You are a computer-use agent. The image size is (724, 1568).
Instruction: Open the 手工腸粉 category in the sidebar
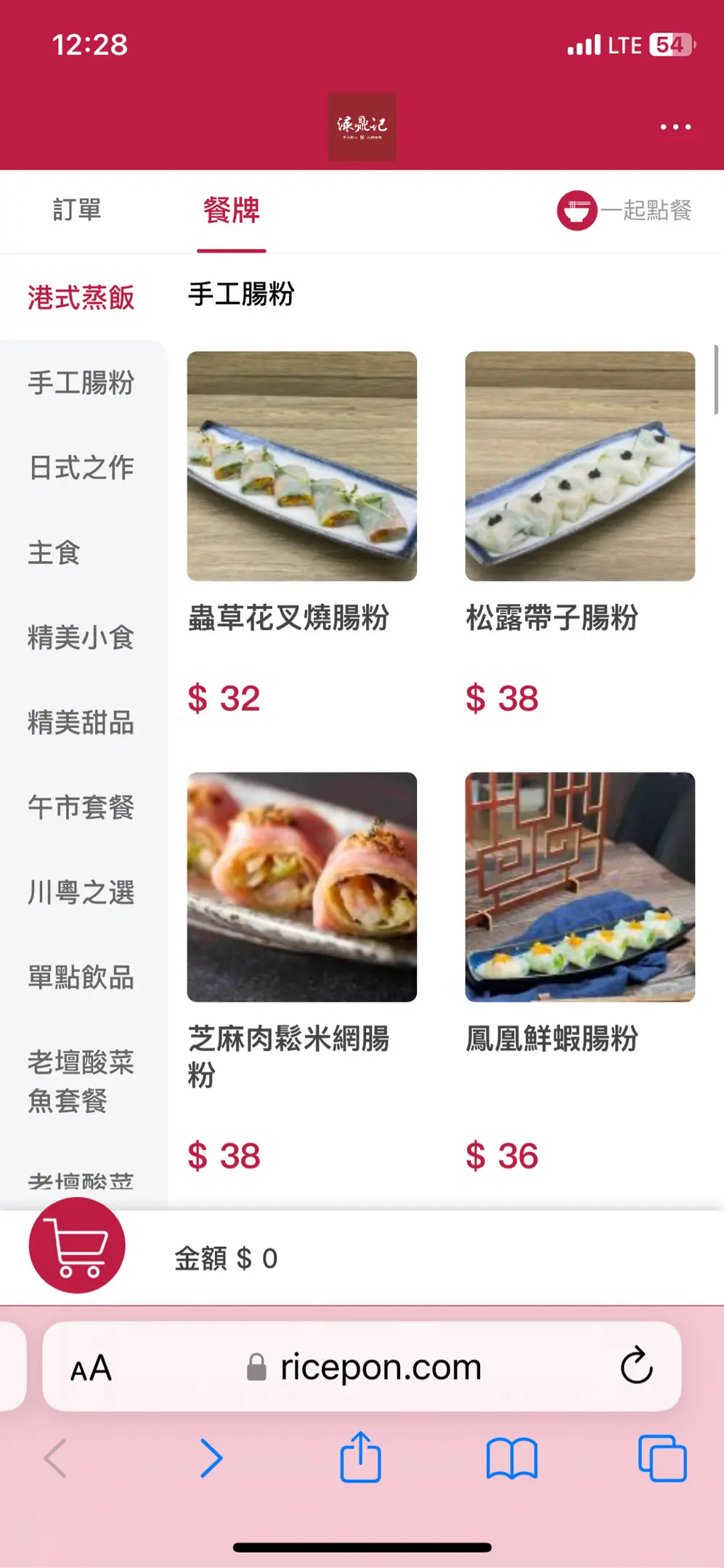[x=81, y=383]
